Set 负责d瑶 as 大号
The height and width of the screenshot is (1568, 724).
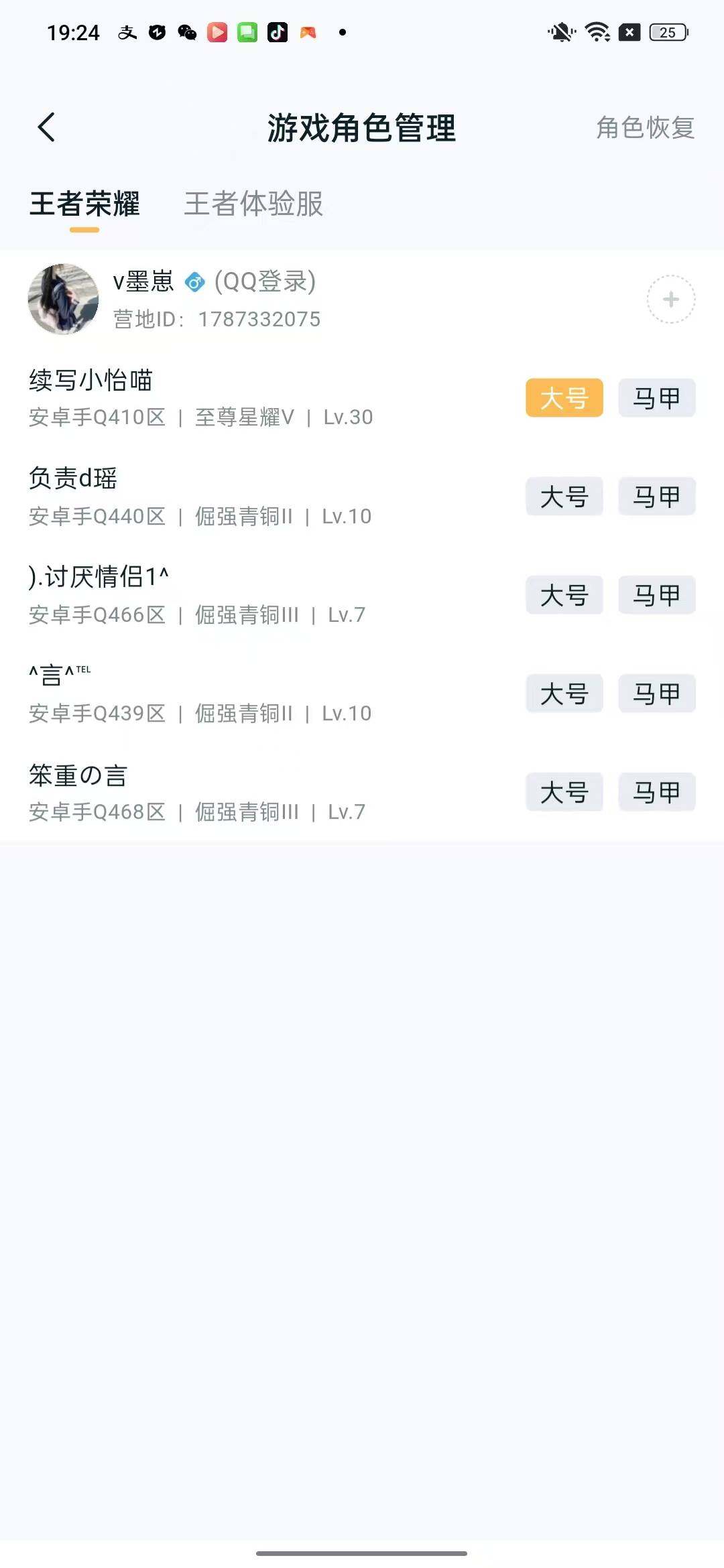pyautogui.click(x=564, y=497)
